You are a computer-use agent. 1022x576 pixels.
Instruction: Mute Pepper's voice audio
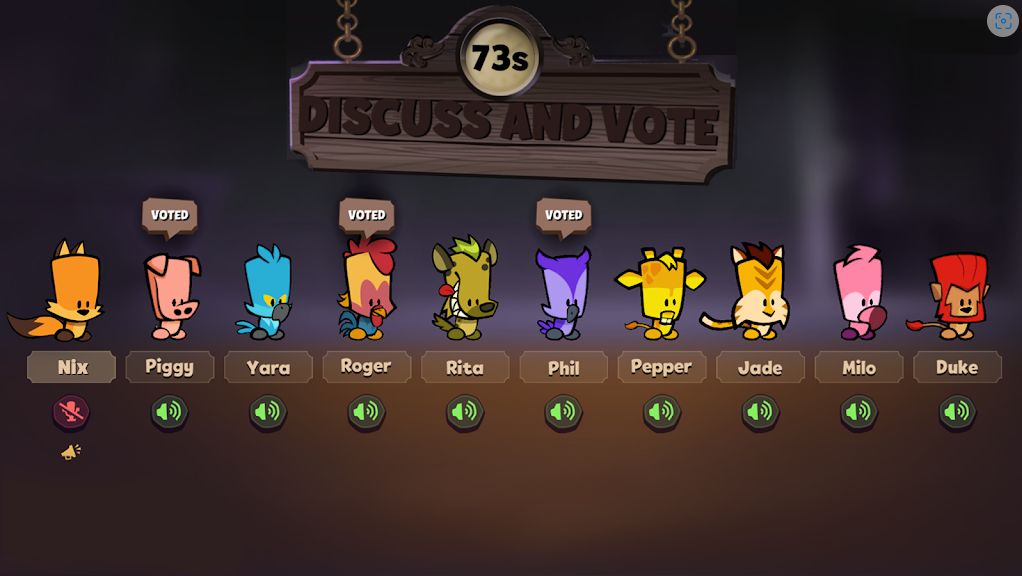pos(662,411)
